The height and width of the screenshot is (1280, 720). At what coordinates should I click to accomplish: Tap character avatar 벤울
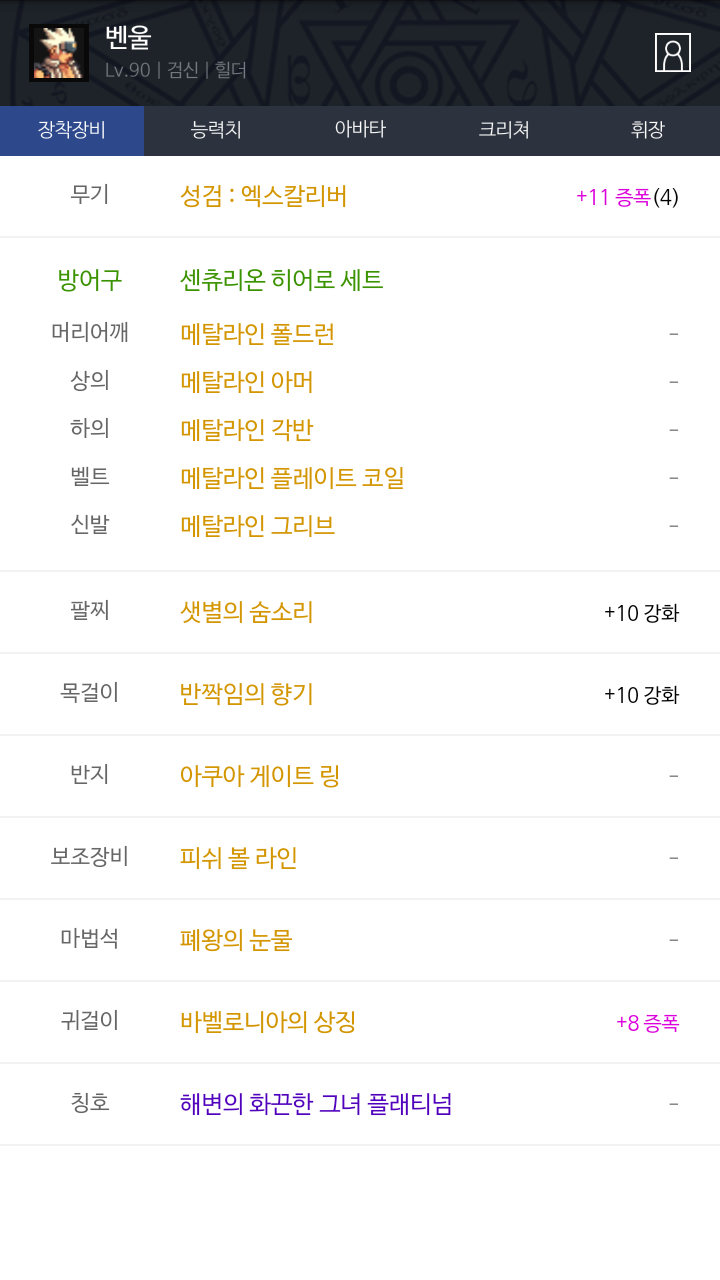(x=59, y=53)
